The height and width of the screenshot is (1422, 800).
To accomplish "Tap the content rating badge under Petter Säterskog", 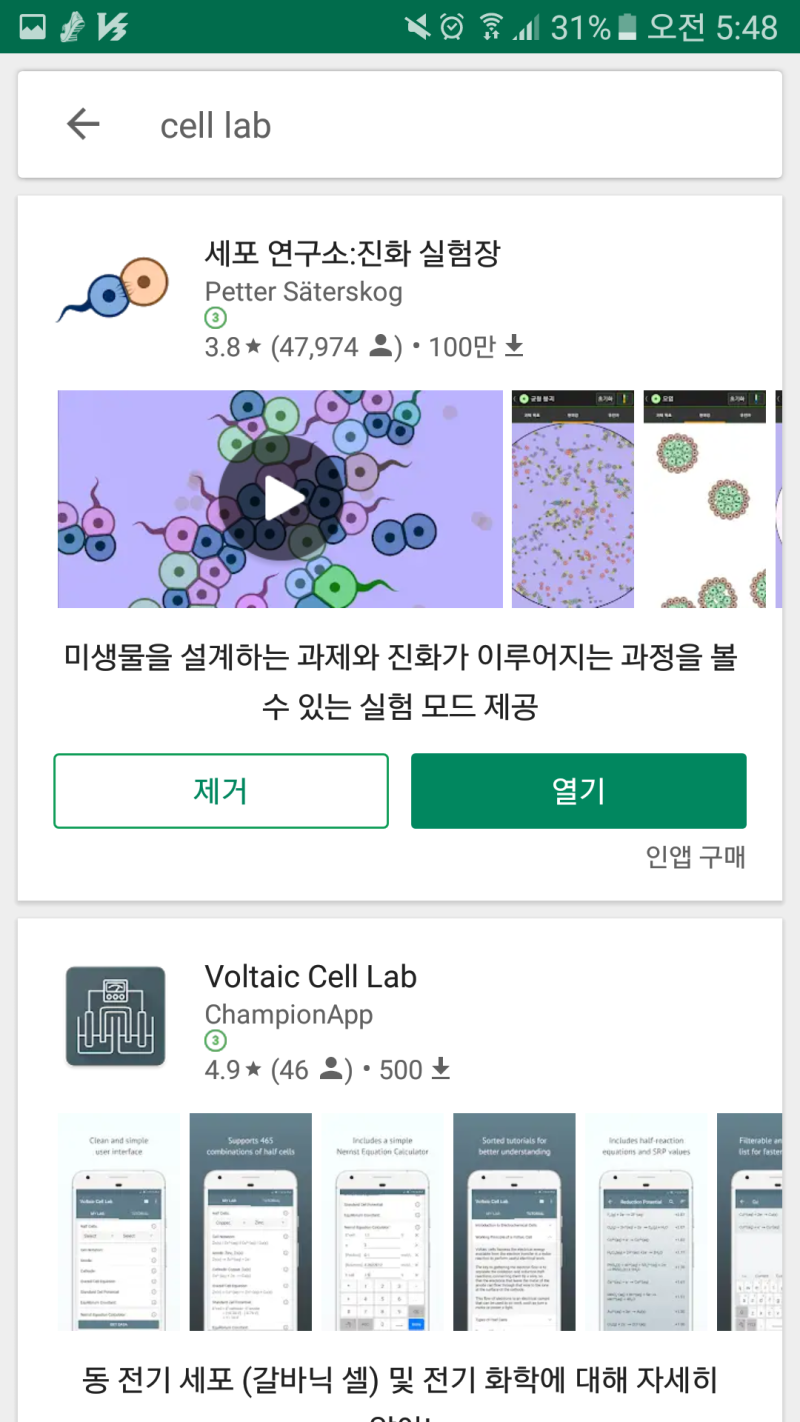I will click(216, 318).
